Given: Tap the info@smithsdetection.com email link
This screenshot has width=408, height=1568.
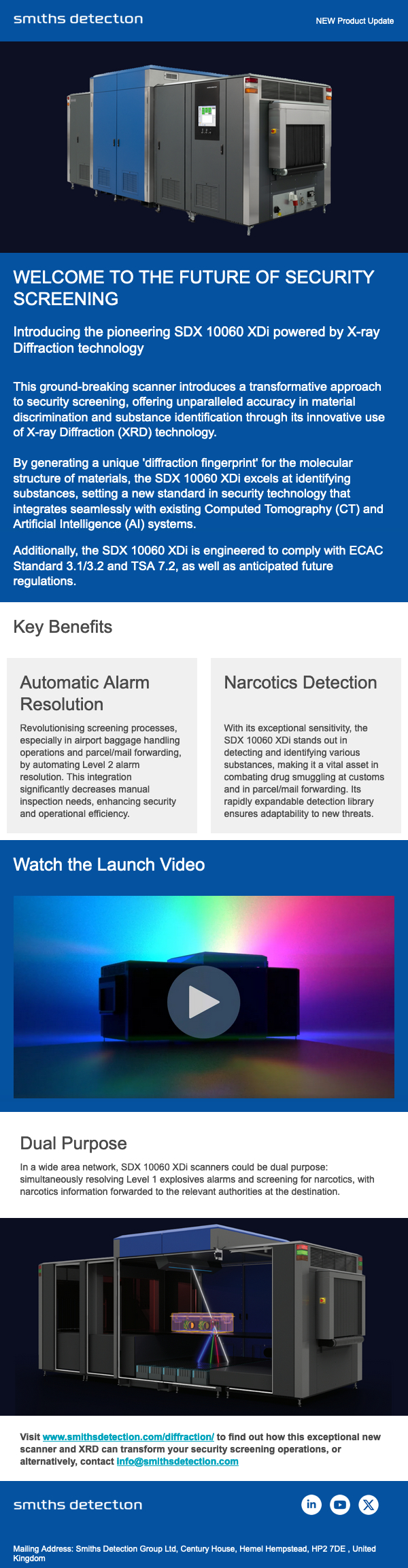Looking at the screenshot, I should click(x=177, y=1461).
